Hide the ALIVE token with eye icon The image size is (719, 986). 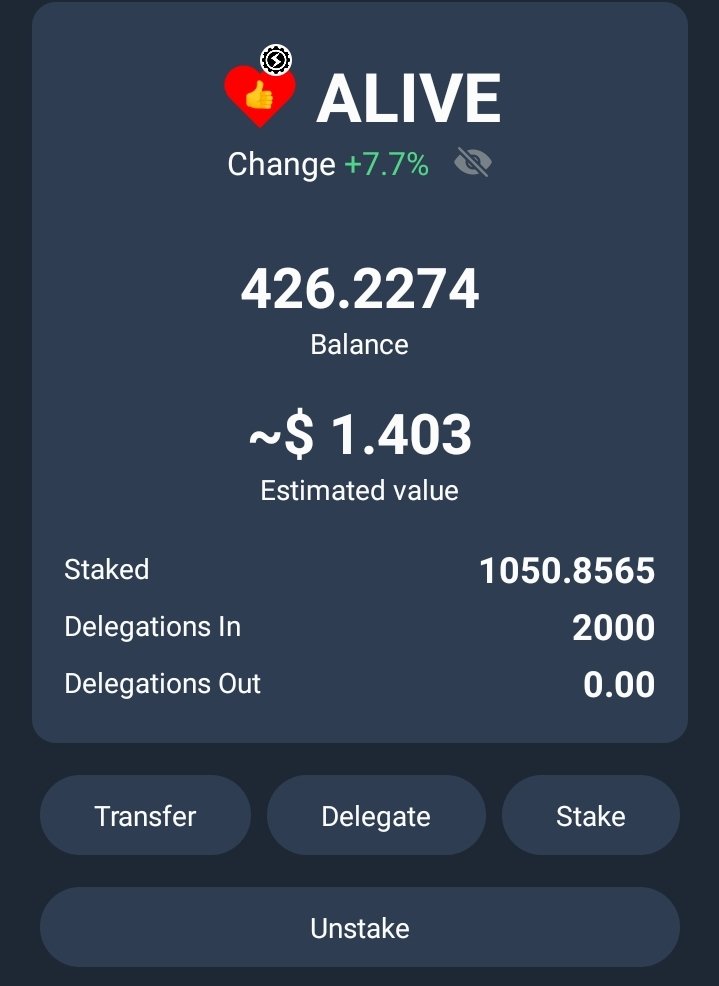point(472,162)
